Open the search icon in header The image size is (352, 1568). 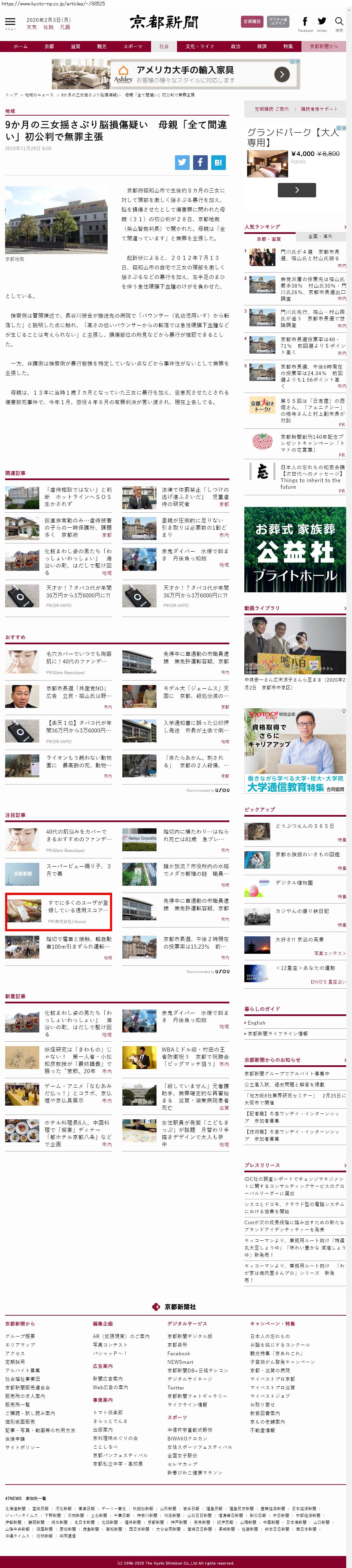pos(339,23)
